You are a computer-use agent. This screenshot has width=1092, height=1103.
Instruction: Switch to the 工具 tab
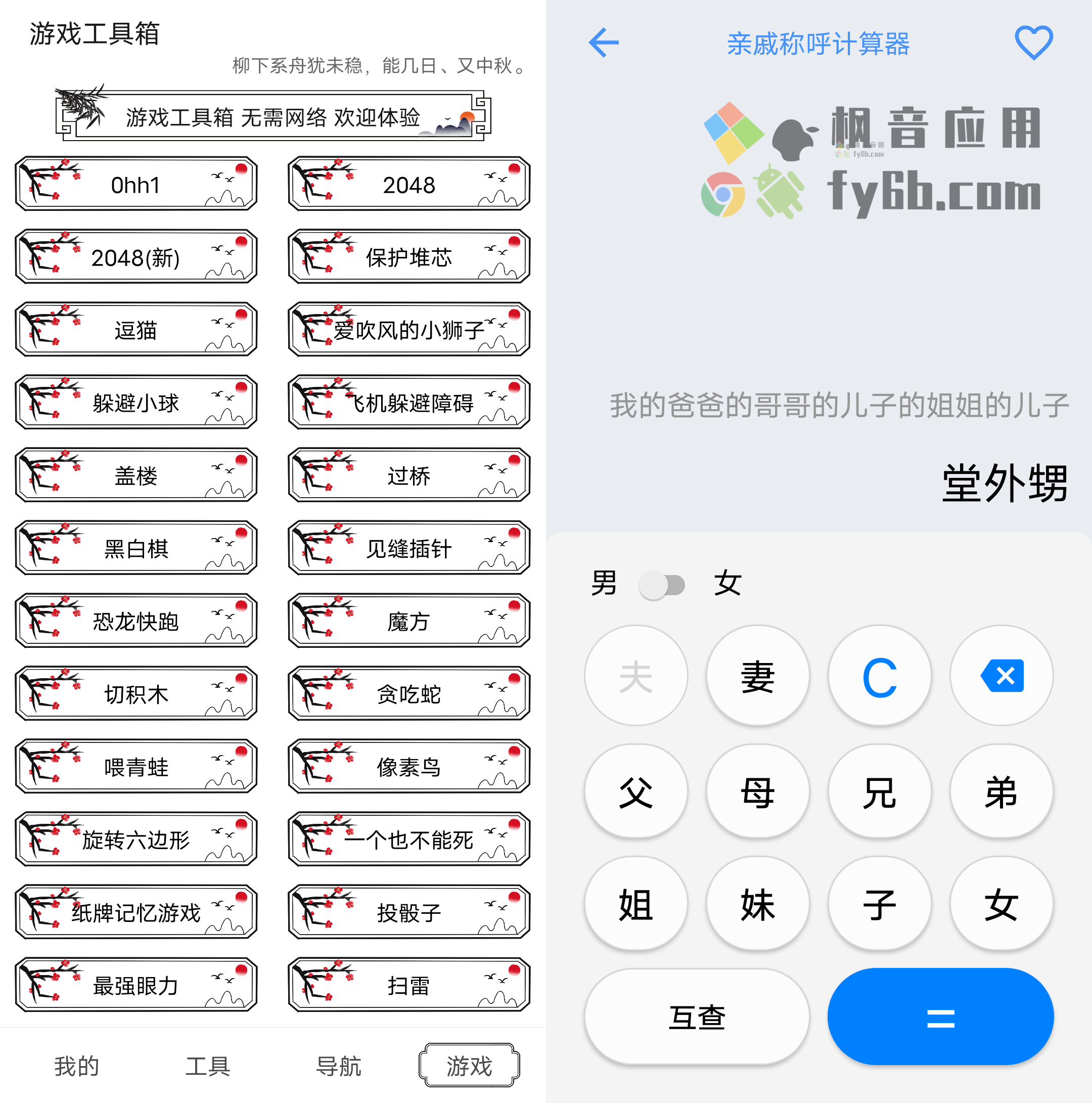207,1066
